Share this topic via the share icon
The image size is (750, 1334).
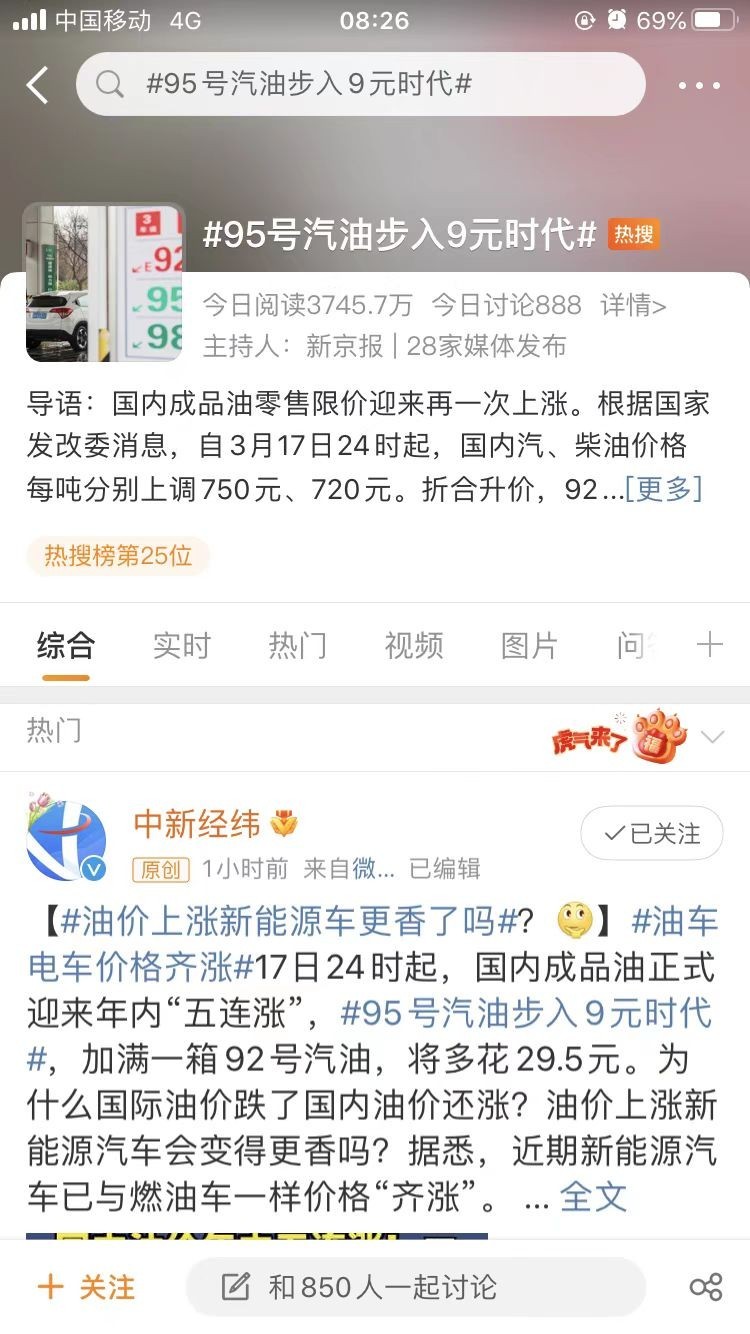point(706,1287)
